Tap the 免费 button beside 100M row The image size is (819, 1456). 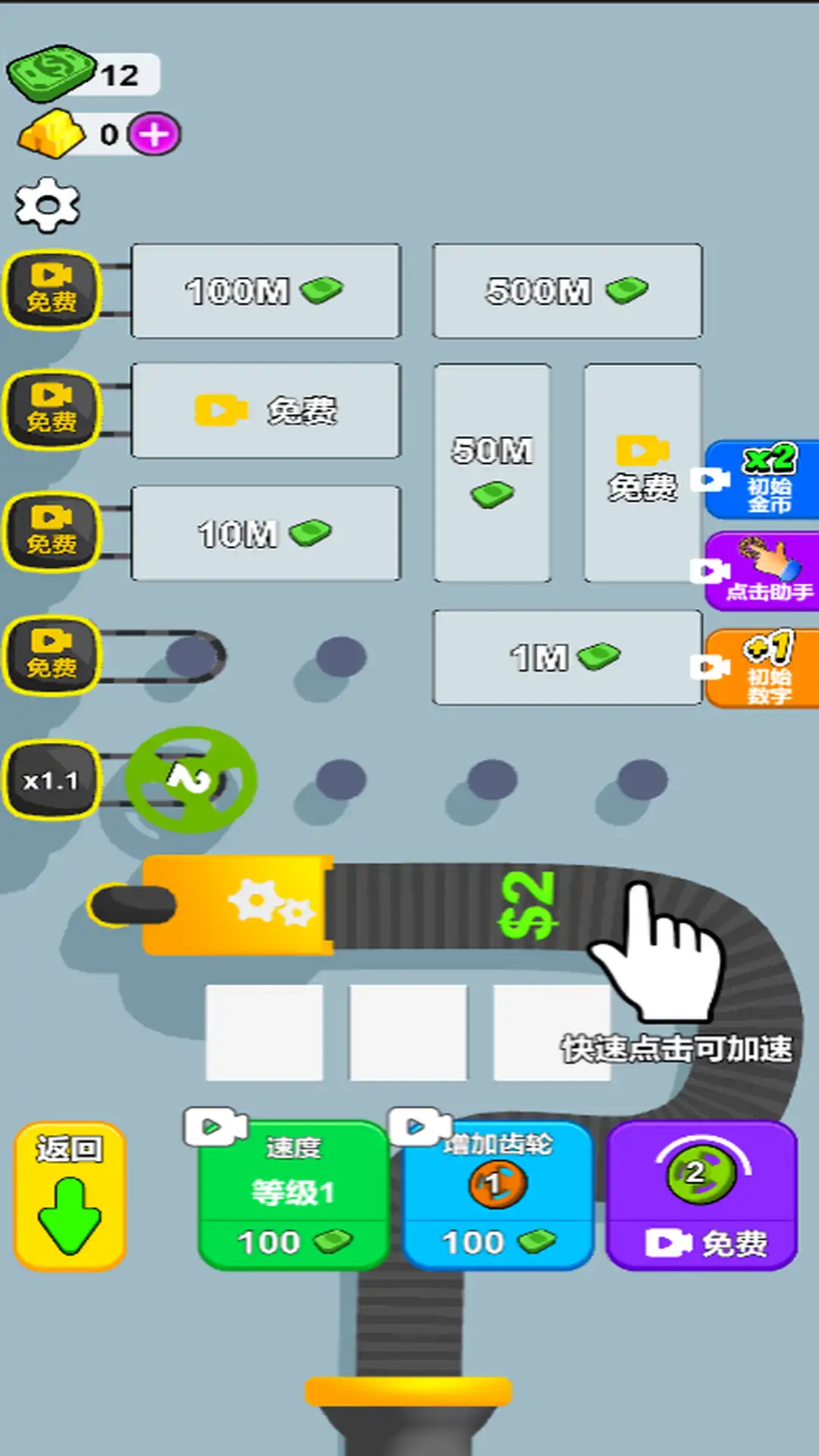pyautogui.click(x=52, y=290)
